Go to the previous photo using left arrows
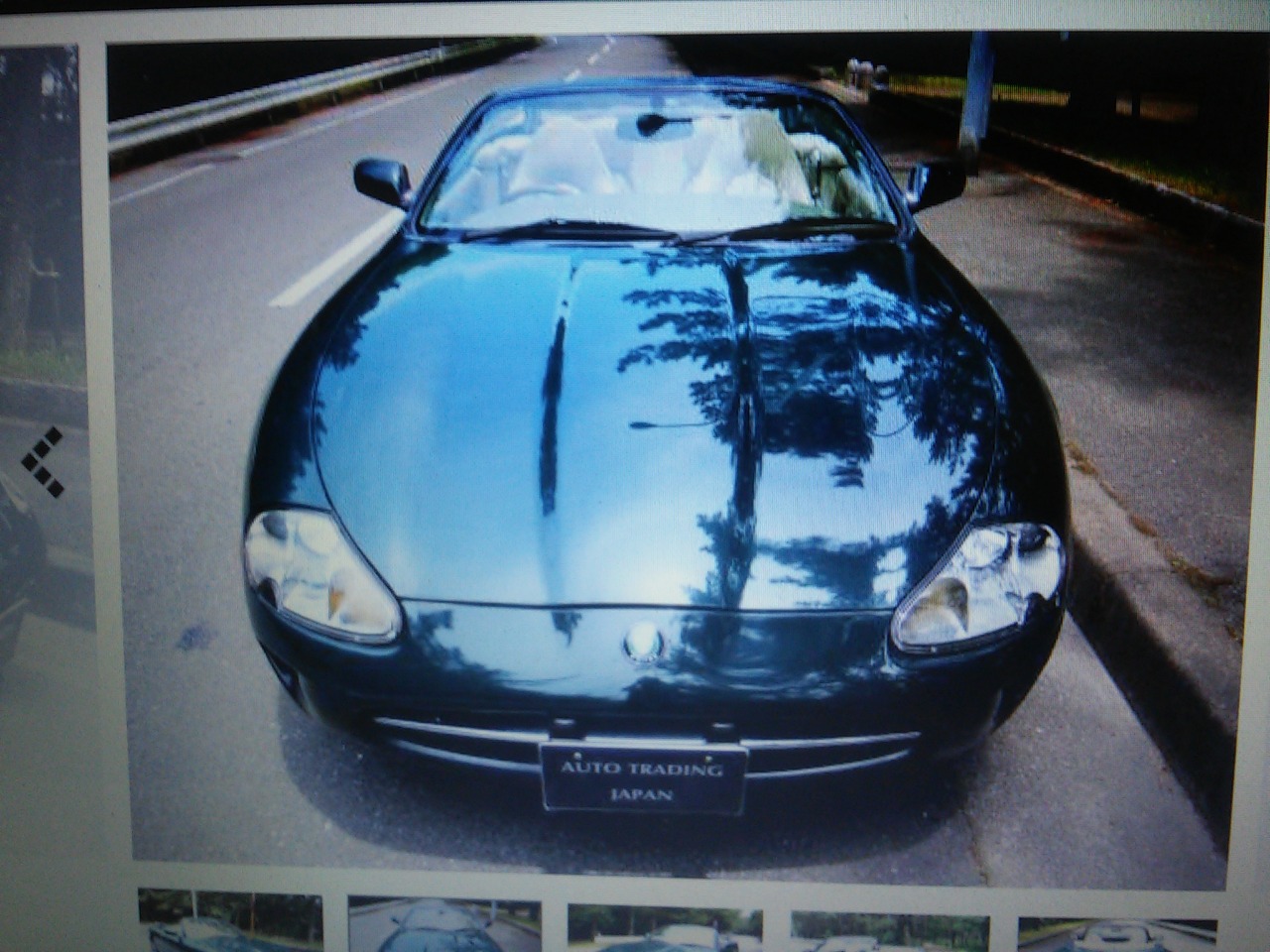1270x952 pixels. coord(43,462)
